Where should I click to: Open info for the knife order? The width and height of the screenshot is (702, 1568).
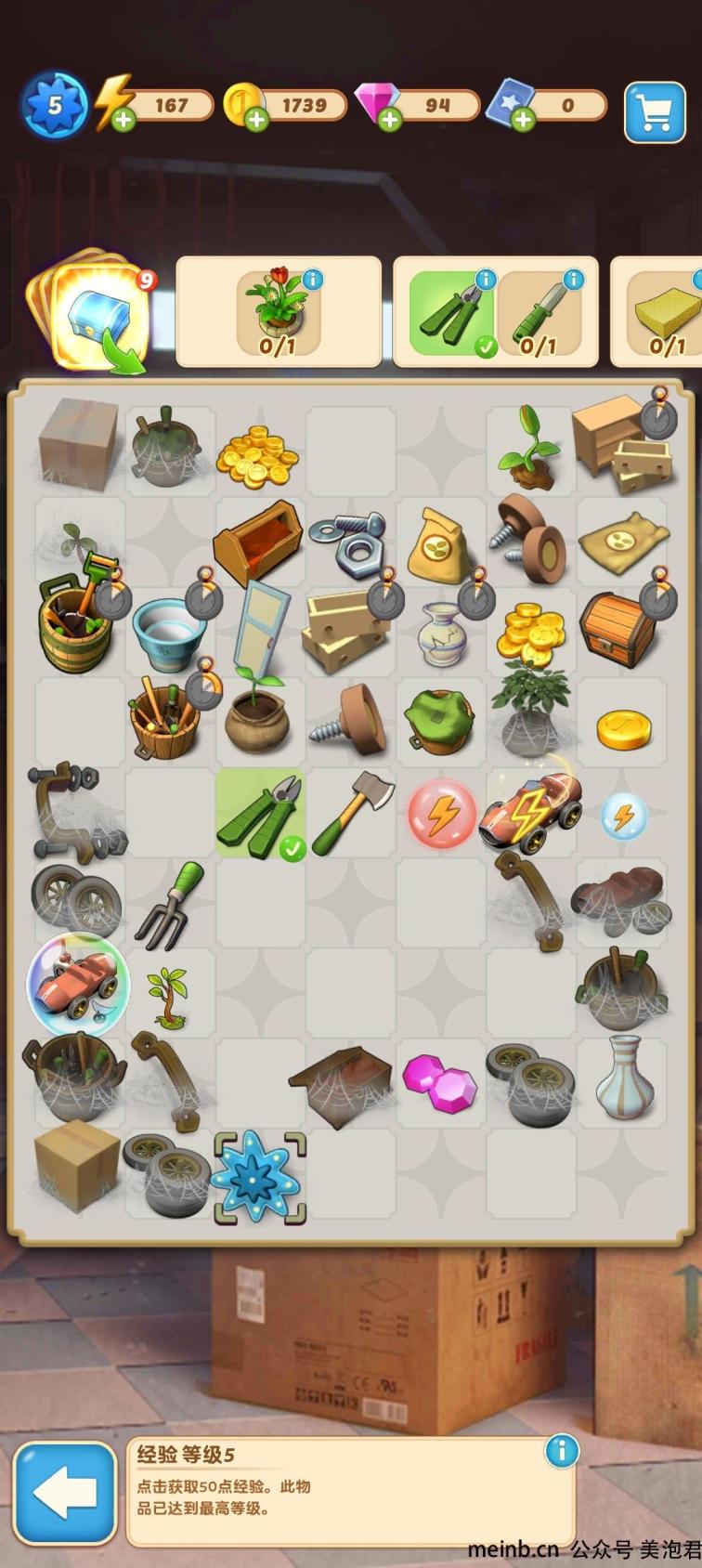tap(574, 279)
